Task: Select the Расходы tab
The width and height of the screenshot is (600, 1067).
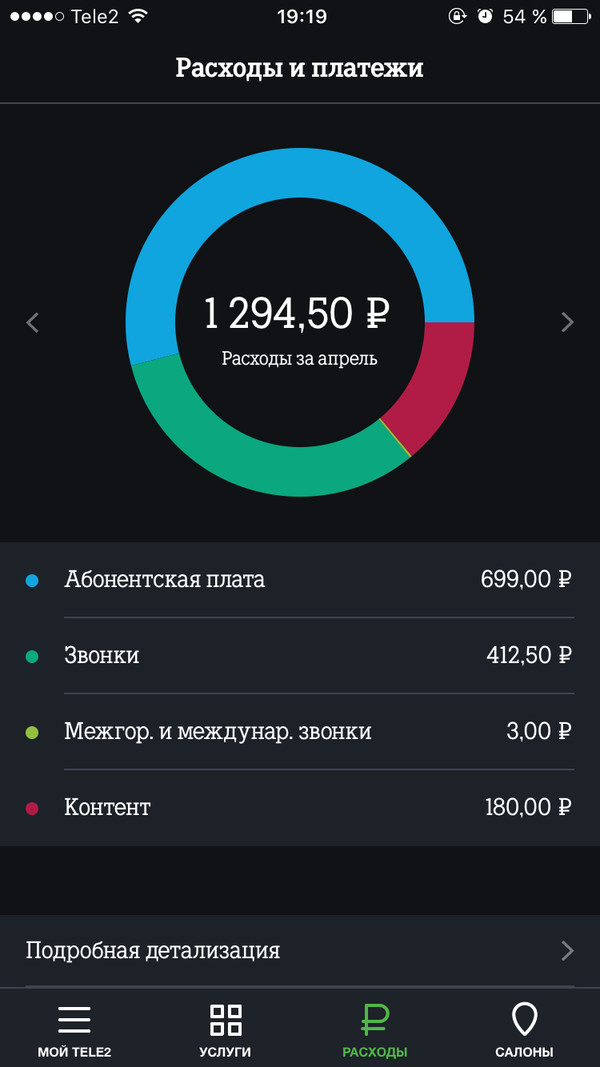Action: [375, 1030]
